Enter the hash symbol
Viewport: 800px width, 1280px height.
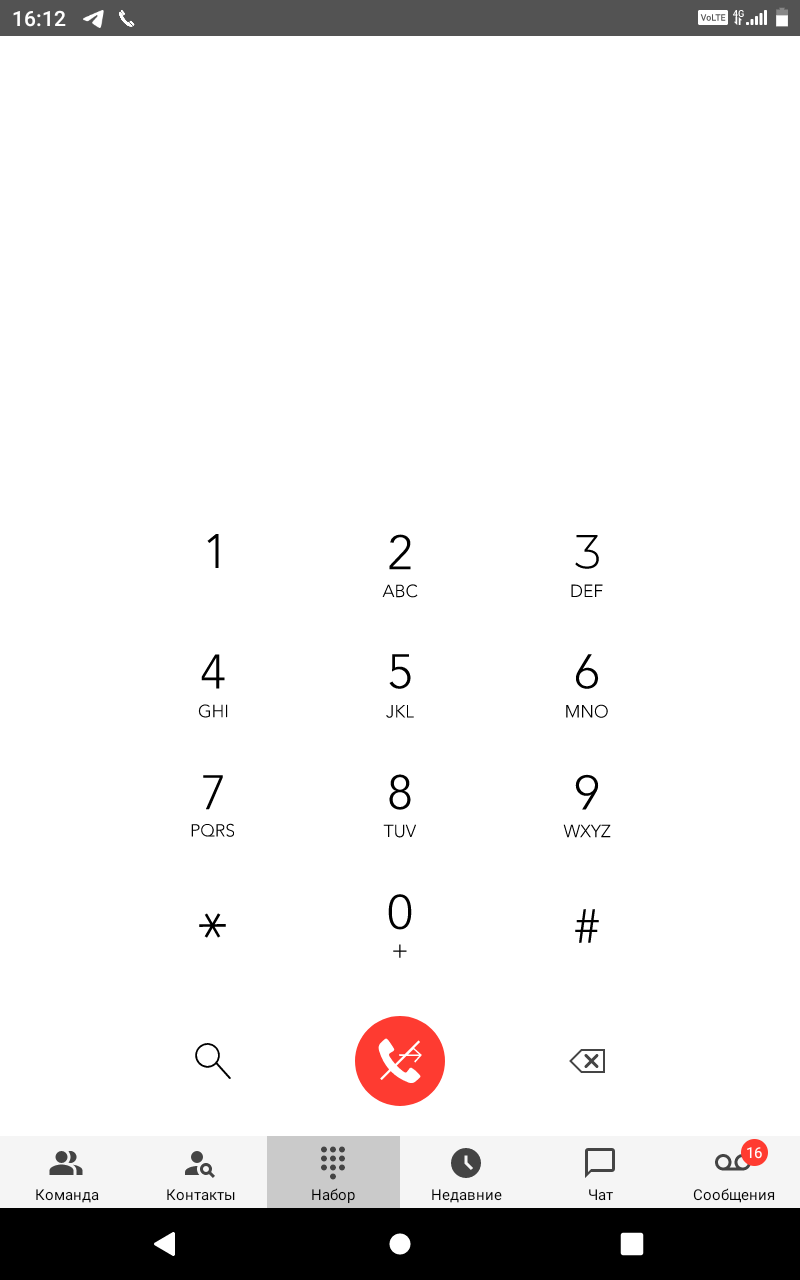(586, 927)
